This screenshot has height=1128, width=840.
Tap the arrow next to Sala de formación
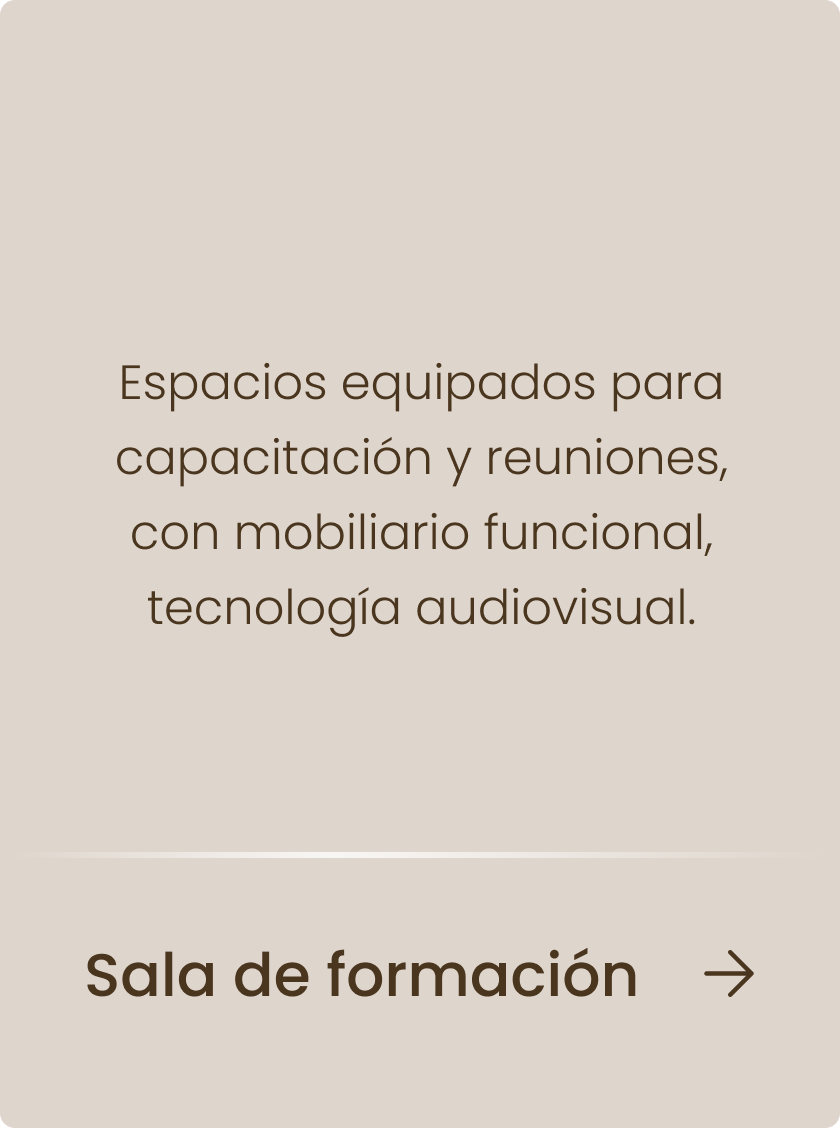point(729,975)
